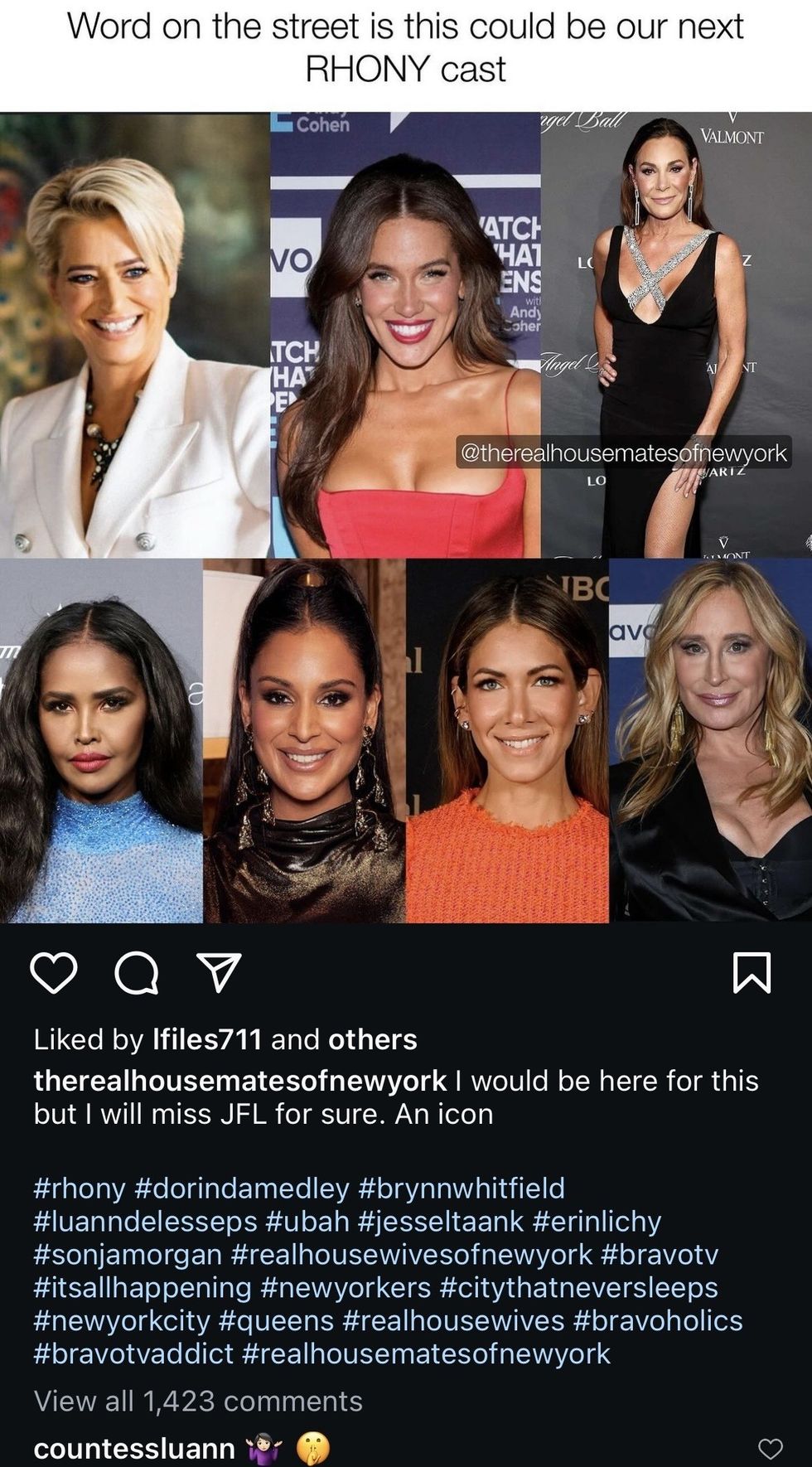
Task: Visit the #erinlichy hashtag page
Action: pyautogui.click(x=597, y=1221)
